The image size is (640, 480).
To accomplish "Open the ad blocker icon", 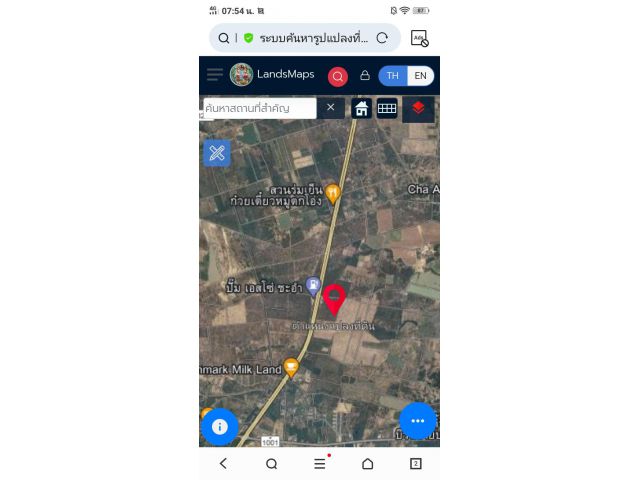I will pyautogui.click(x=419, y=38).
